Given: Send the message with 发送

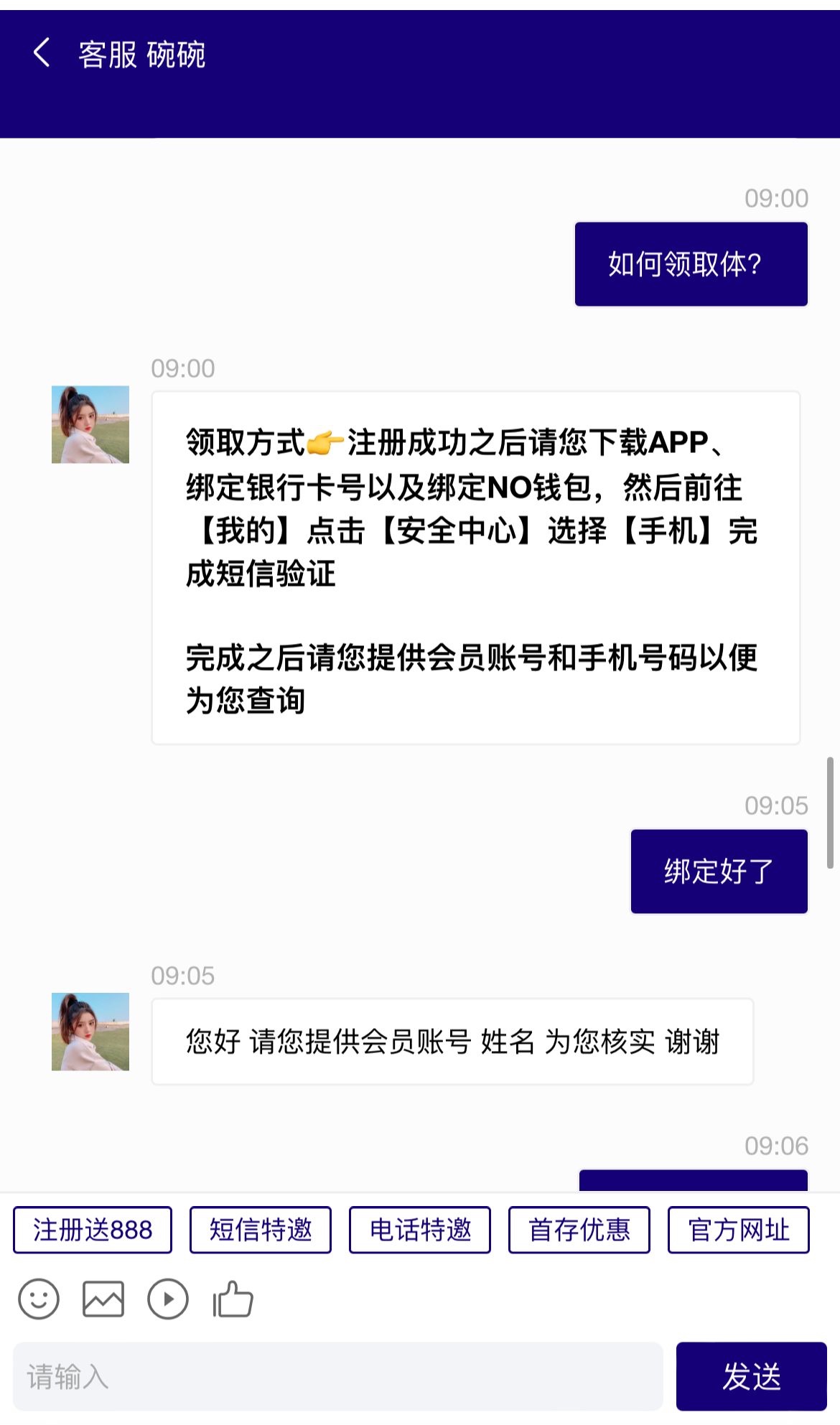Looking at the screenshot, I should (x=751, y=1376).
